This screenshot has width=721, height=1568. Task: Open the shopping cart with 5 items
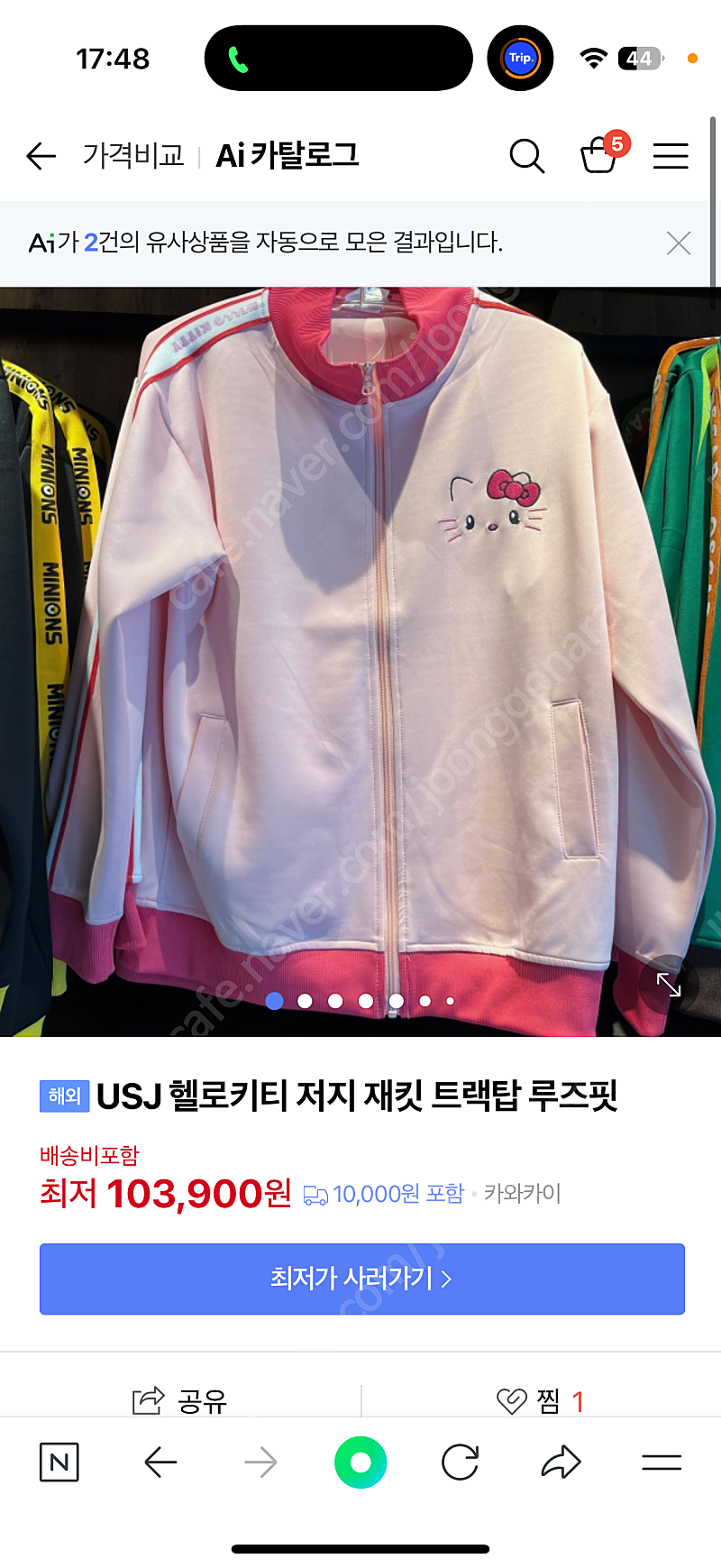[x=603, y=153]
